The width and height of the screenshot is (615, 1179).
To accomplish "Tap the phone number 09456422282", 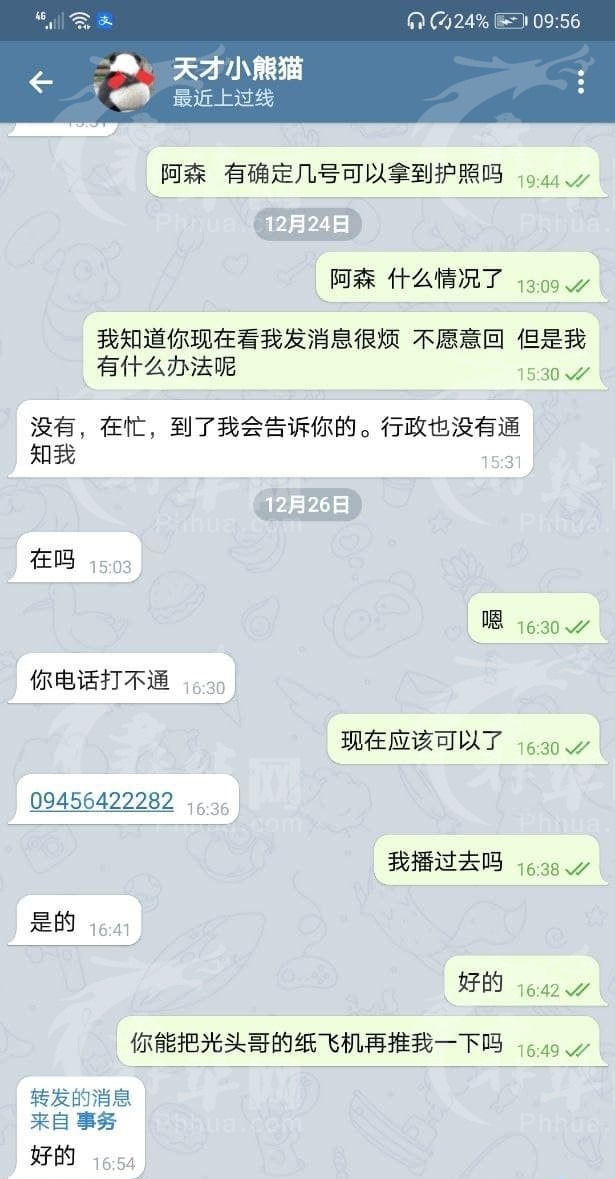I will (x=102, y=801).
